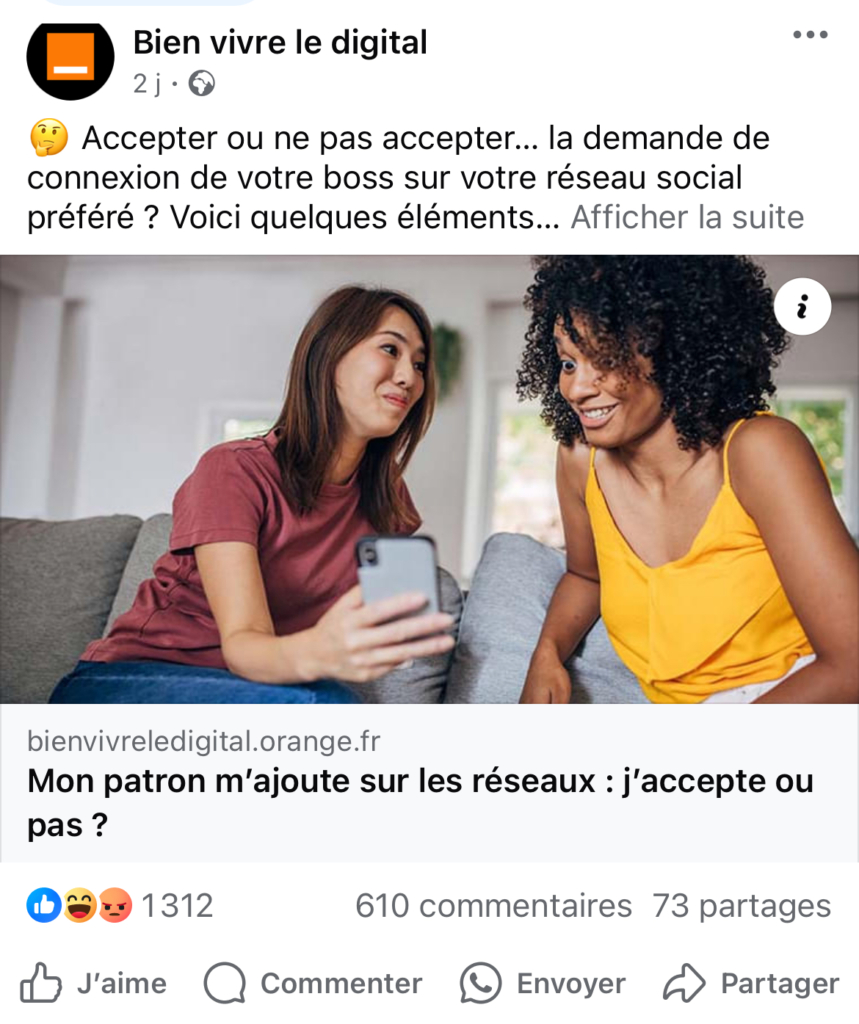The height and width of the screenshot is (1024, 859).
Task: Open the 610 commentaires
Action: (493, 906)
